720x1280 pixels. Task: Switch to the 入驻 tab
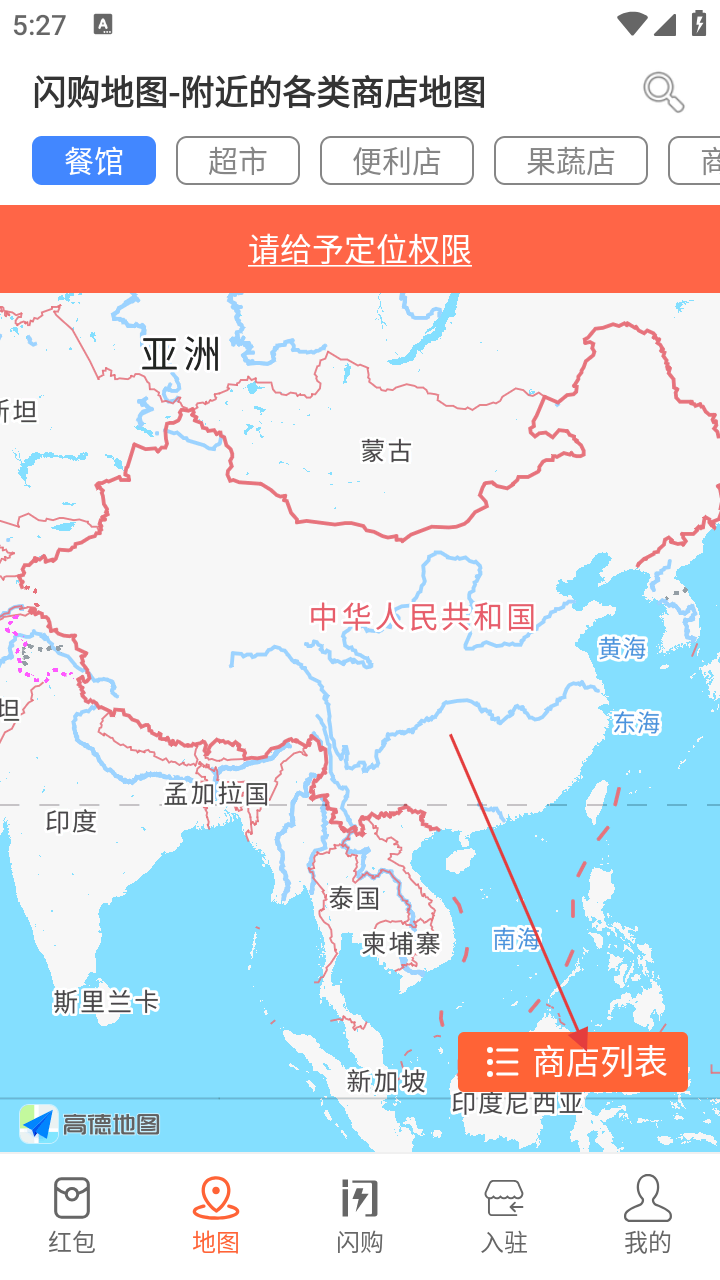(504, 1215)
